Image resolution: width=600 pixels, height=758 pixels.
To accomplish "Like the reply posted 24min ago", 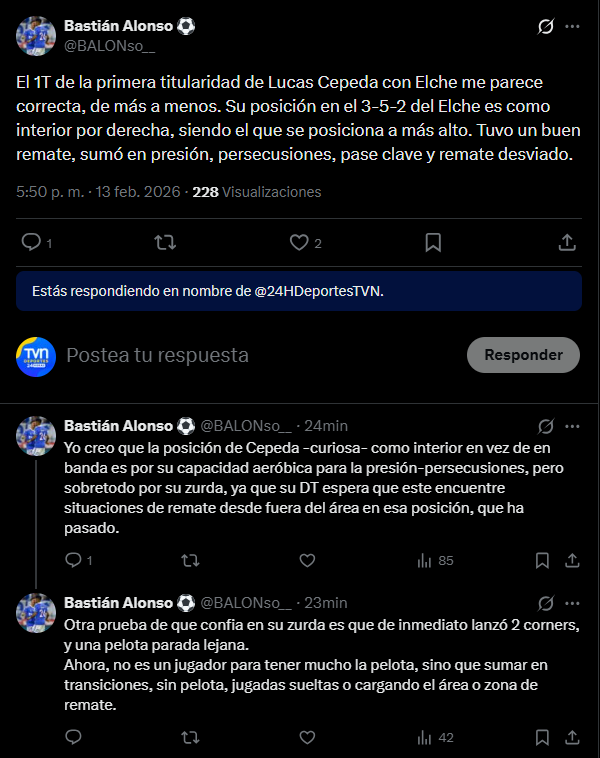I will coord(307,561).
